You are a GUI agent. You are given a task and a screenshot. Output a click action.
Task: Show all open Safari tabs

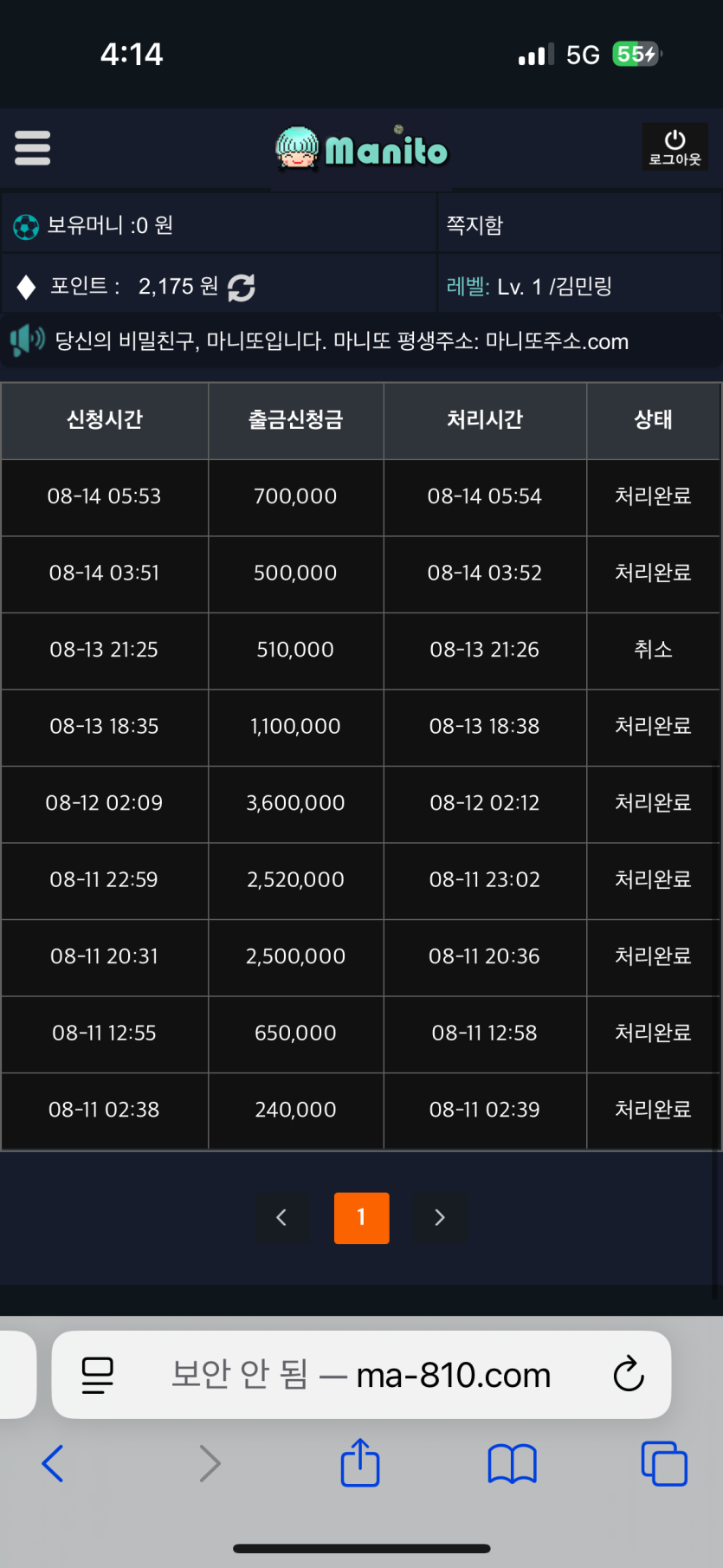click(x=663, y=1463)
